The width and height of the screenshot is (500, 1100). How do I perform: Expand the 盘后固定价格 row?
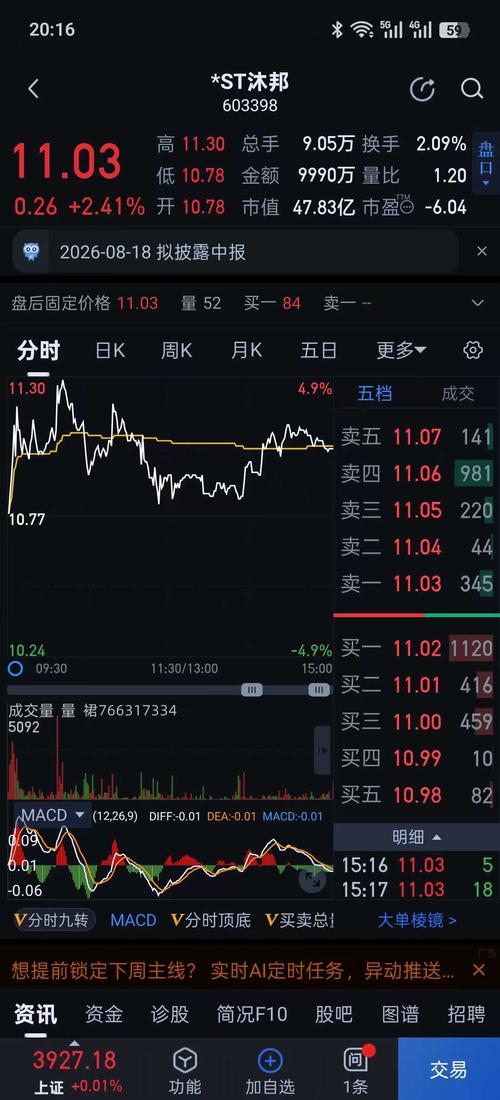478,303
